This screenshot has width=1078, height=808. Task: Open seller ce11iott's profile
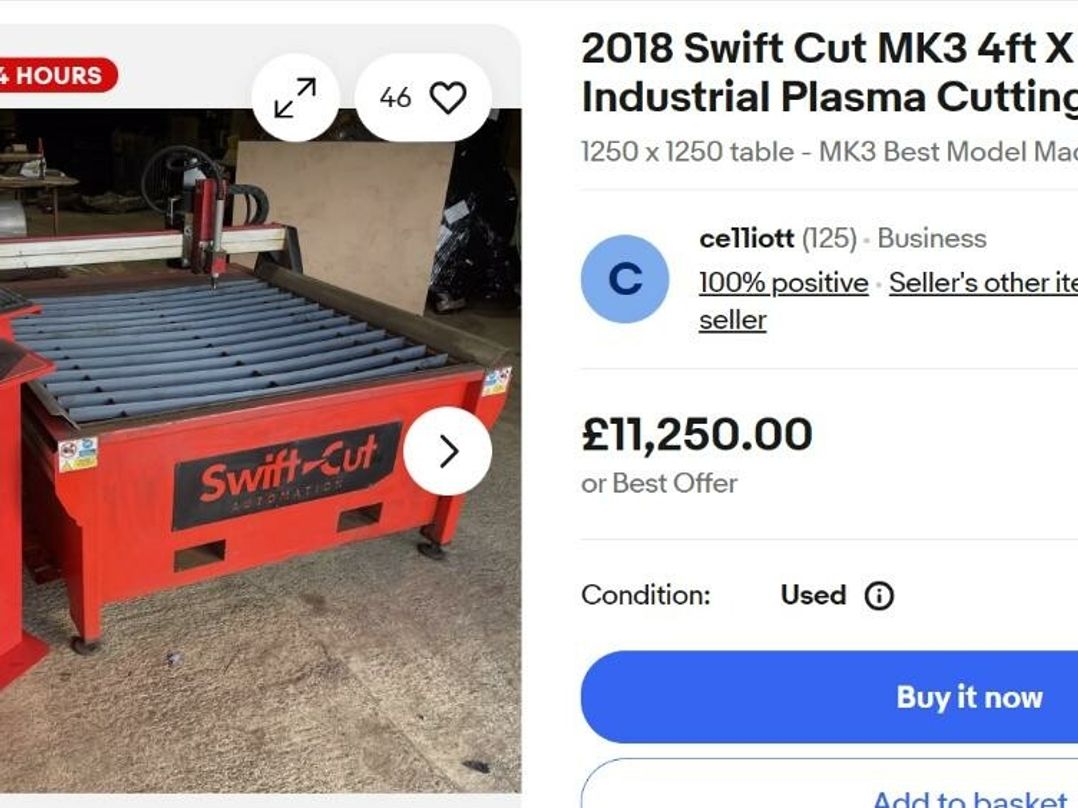pos(746,238)
